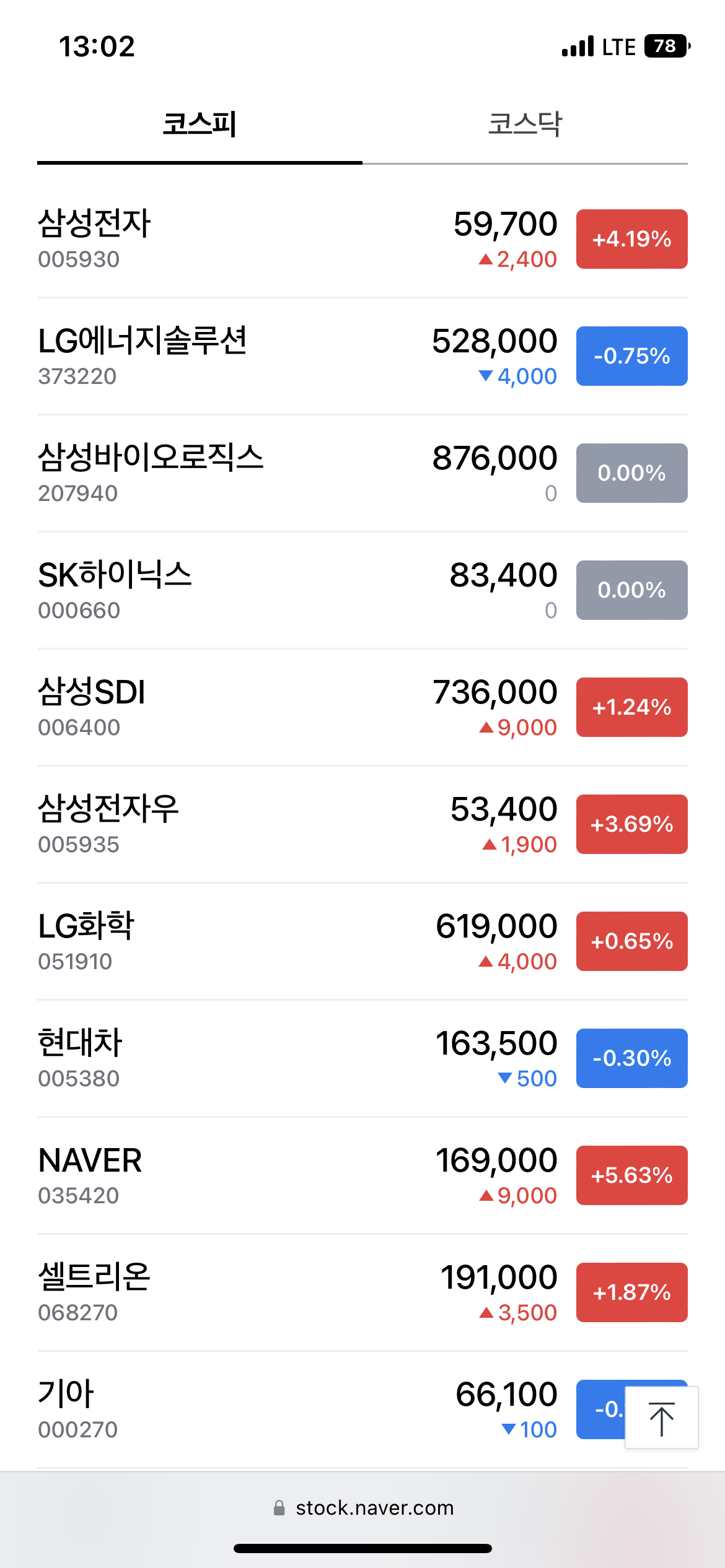Select the 코스피 tab
Image resolution: width=725 pixels, height=1568 pixels.
pyautogui.click(x=200, y=124)
